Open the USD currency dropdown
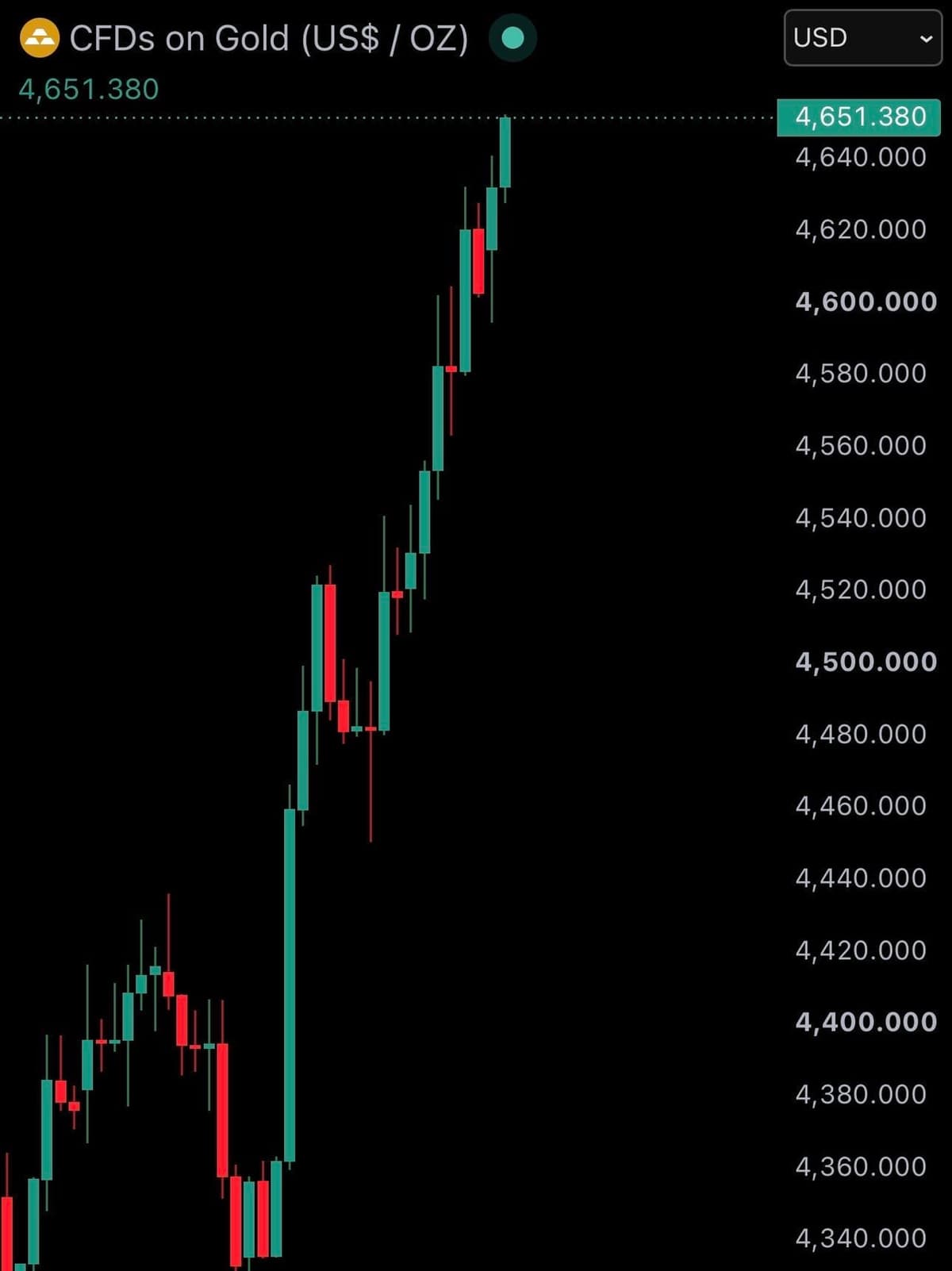This screenshot has width=952, height=1271. 862,37
